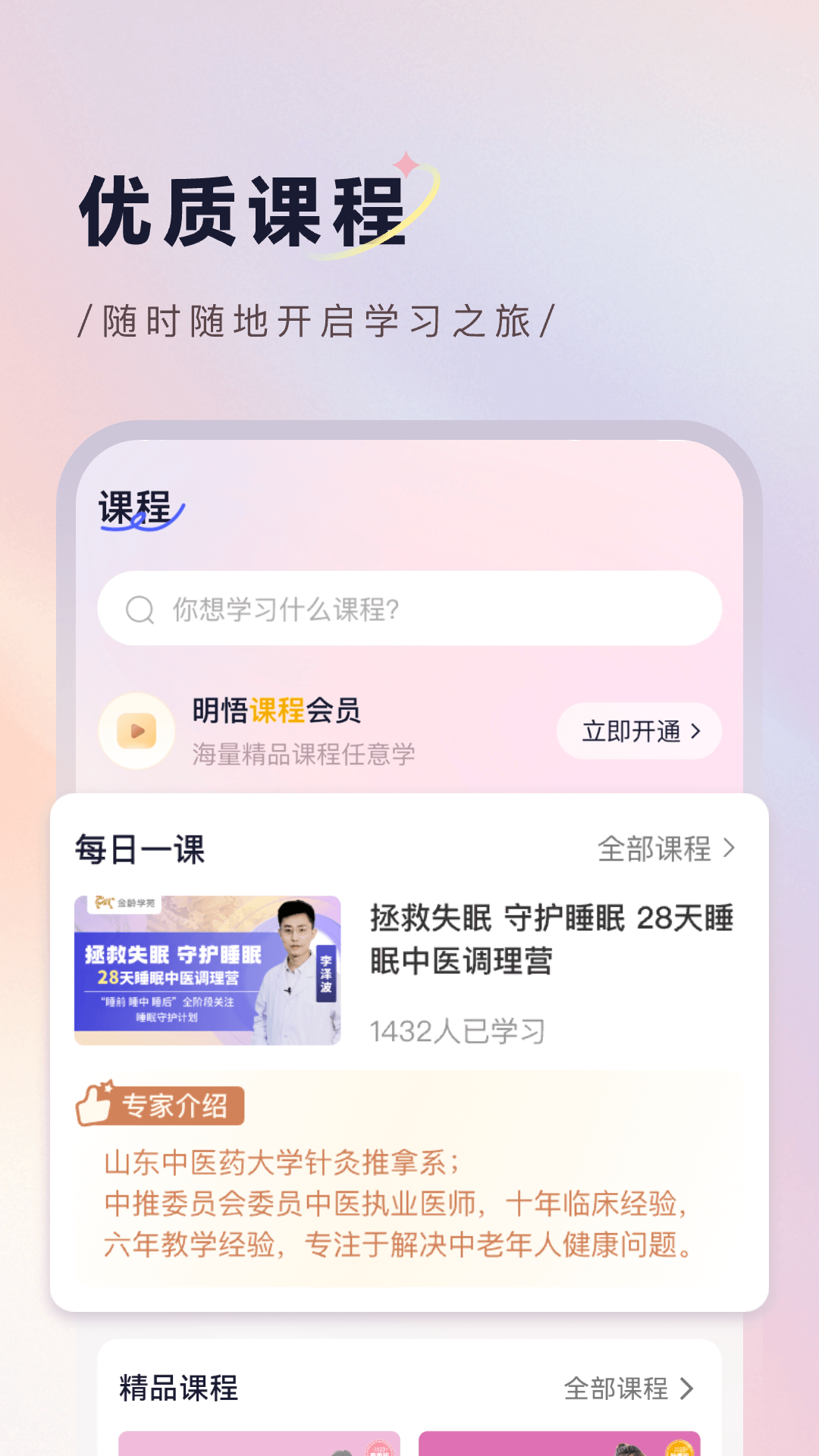This screenshot has width=819, height=1456.
Task: Click the course title 28天睡眠中医调理营
Action: click(553, 942)
